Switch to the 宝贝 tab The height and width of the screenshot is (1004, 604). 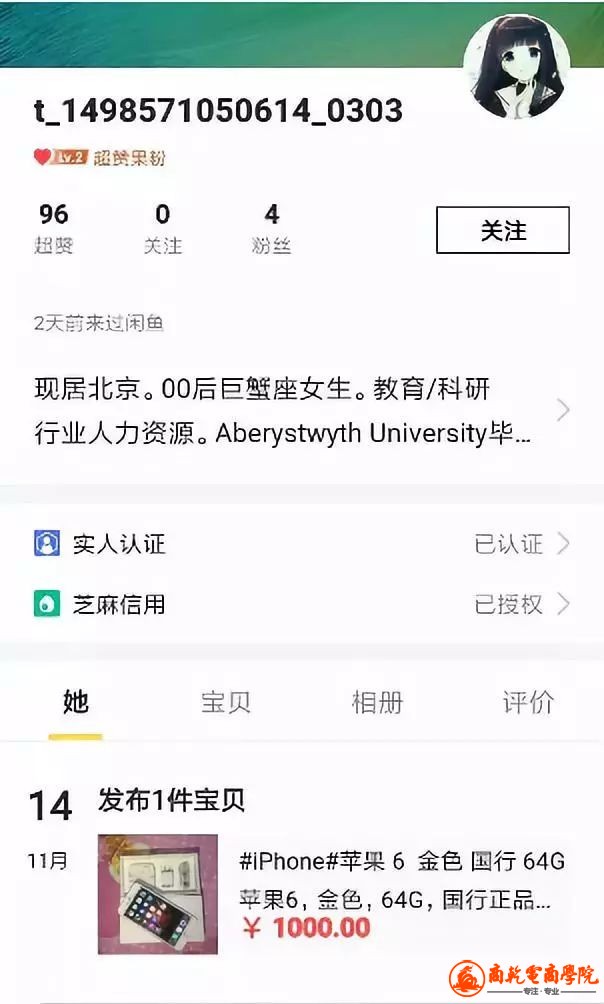(x=226, y=702)
